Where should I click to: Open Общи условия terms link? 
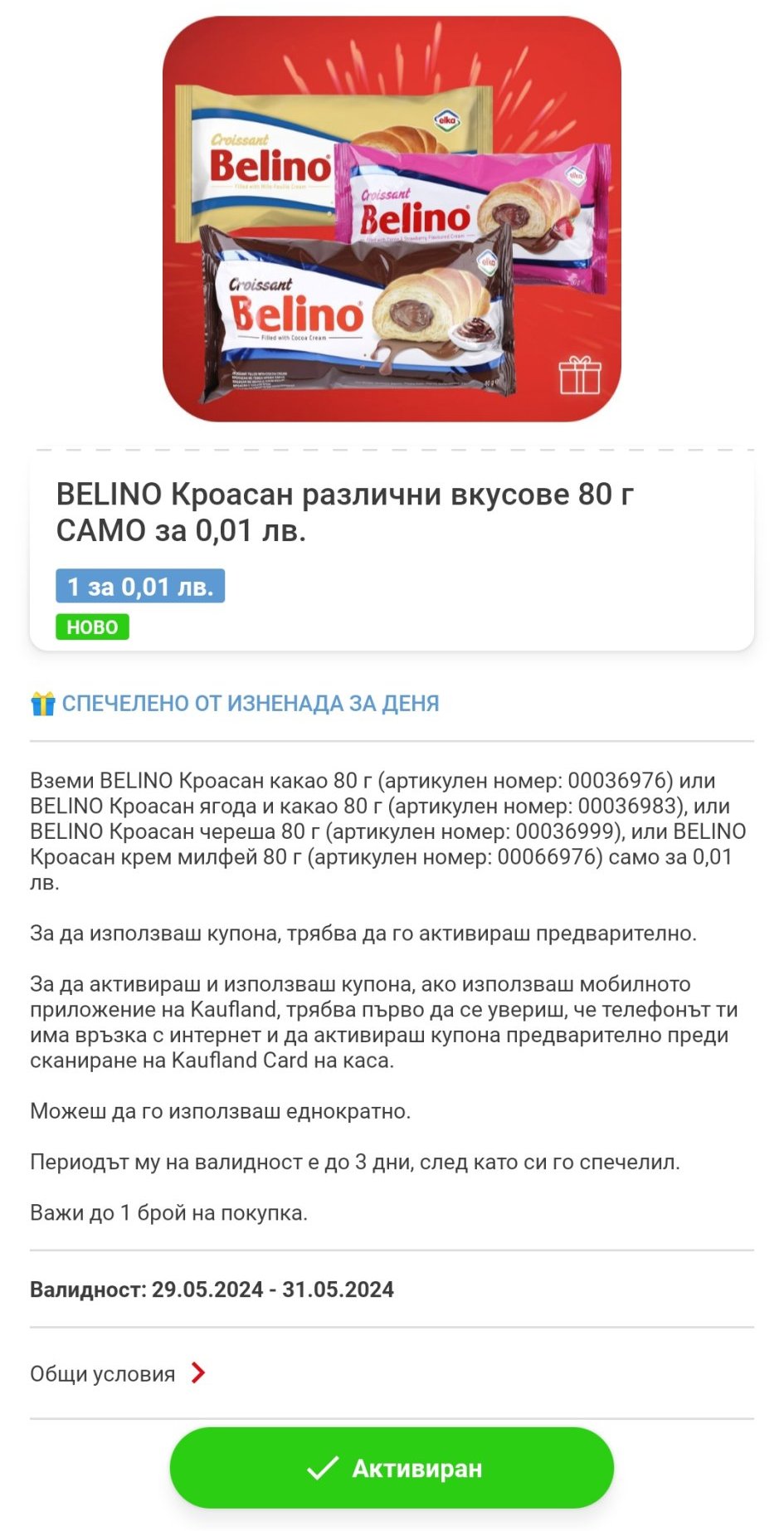(117, 1373)
